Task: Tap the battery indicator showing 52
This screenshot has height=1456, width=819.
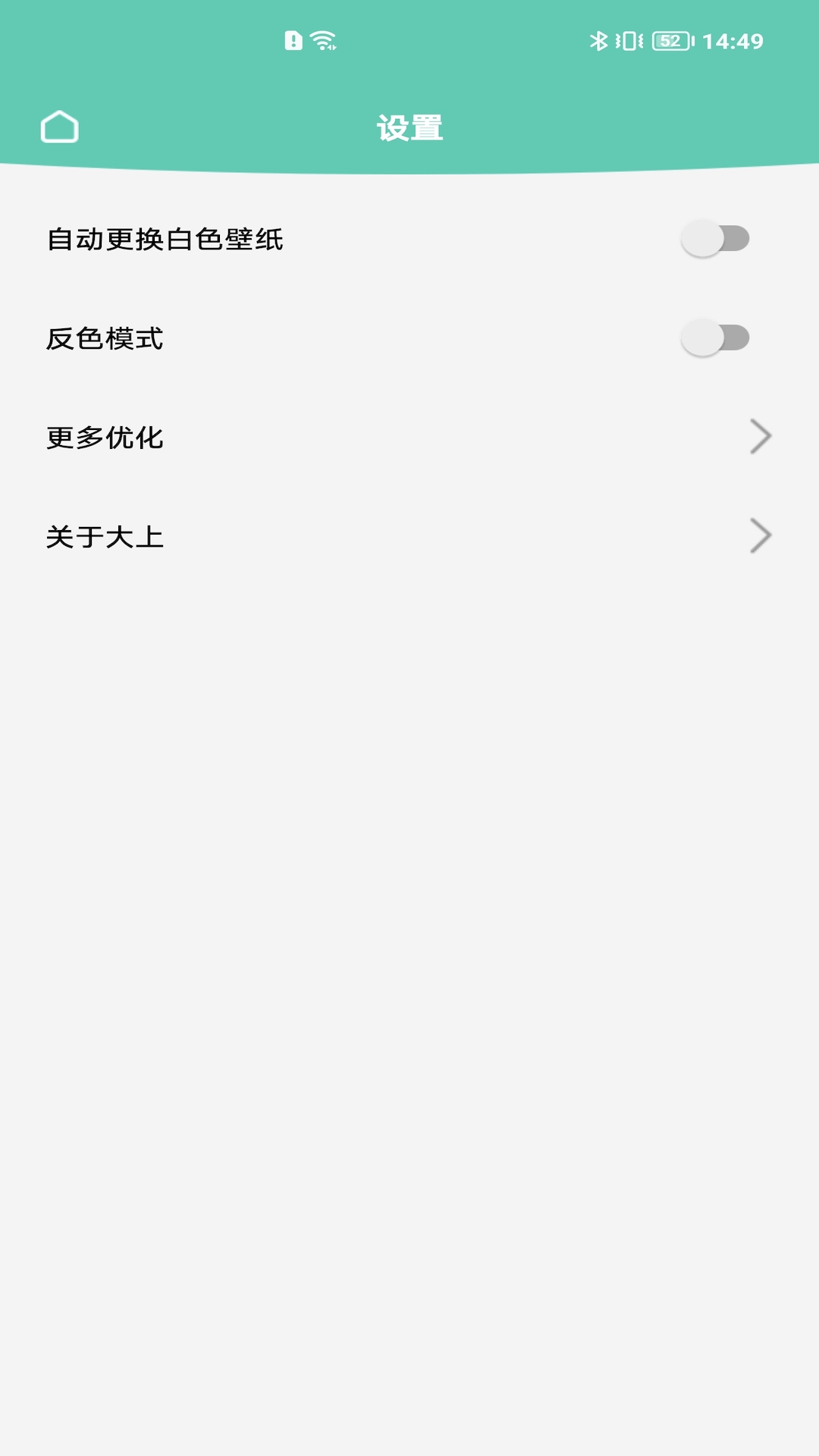Action: 671,40
